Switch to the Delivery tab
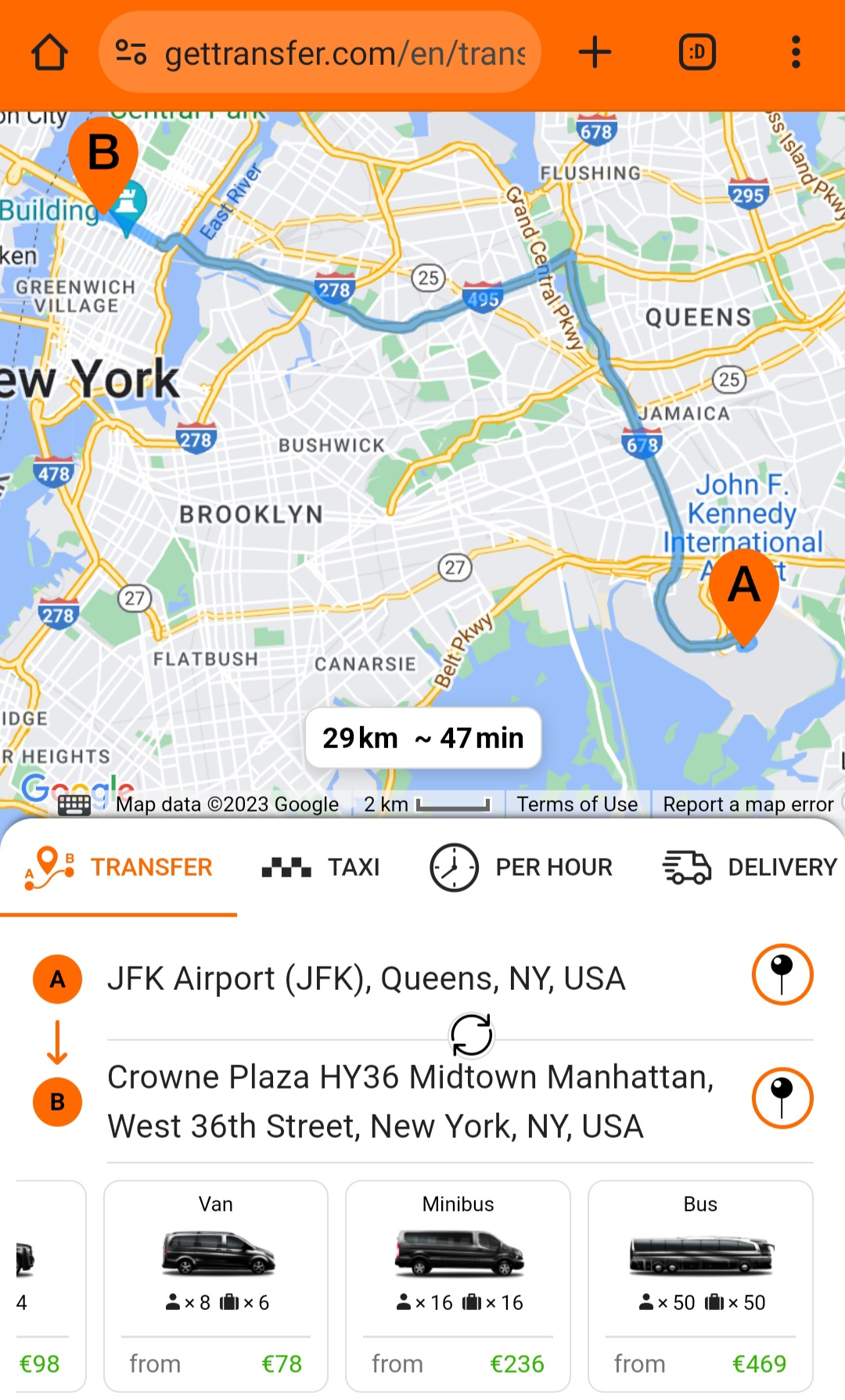Viewport: 845px width, 1400px height. pyautogui.click(x=750, y=867)
